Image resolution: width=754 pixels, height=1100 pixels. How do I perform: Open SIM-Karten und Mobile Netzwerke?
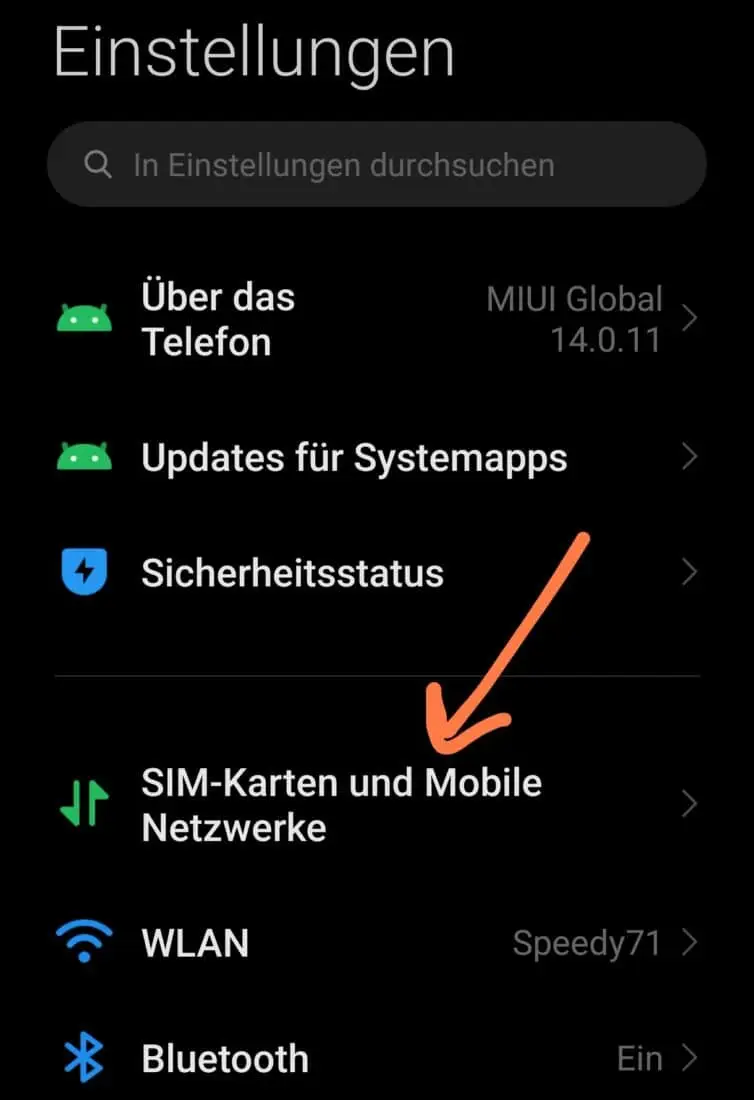pos(377,805)
